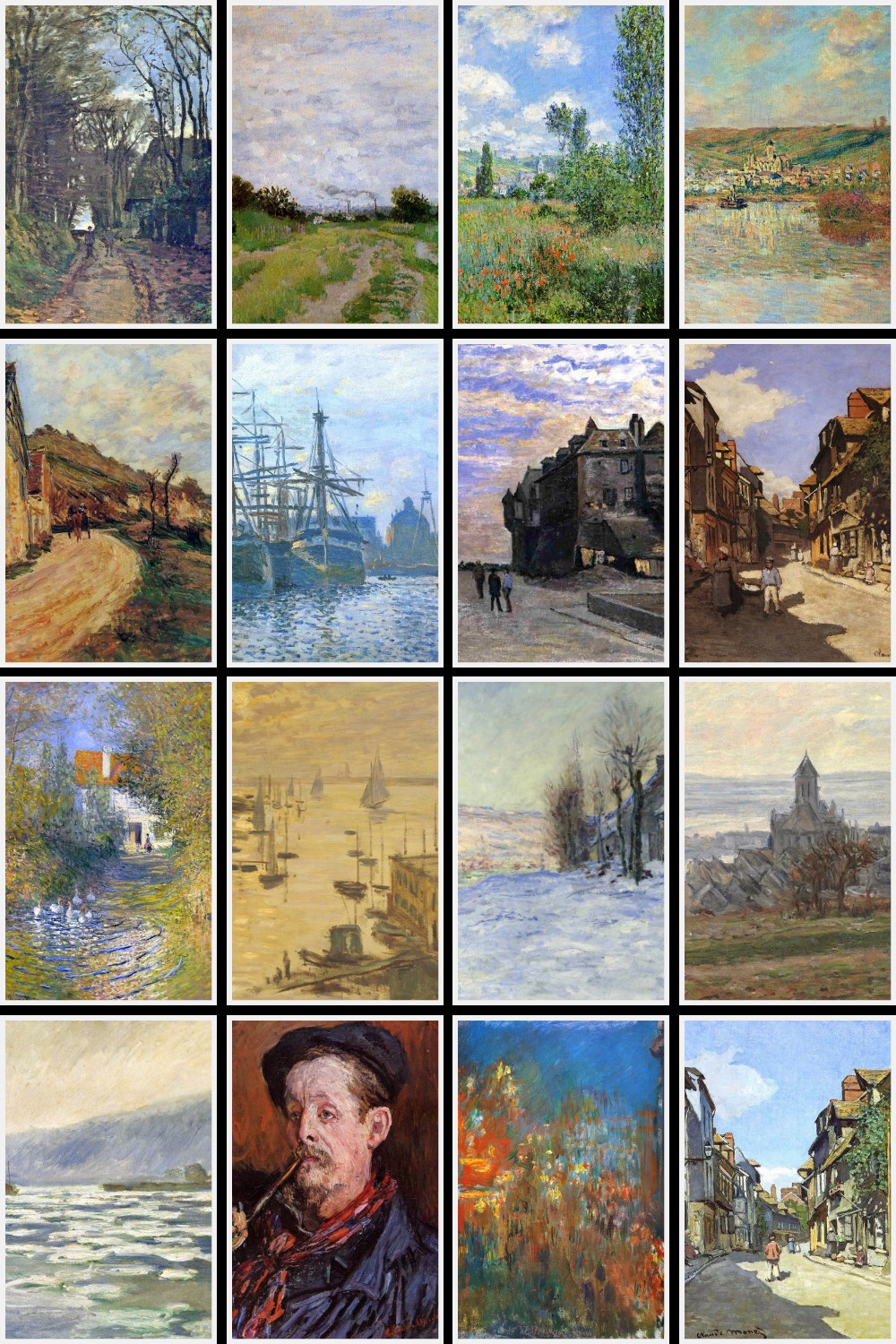Open the shadowed street with walking figures painting
This screenshot has width=896, height=1344.
click(x=788, y=503)
